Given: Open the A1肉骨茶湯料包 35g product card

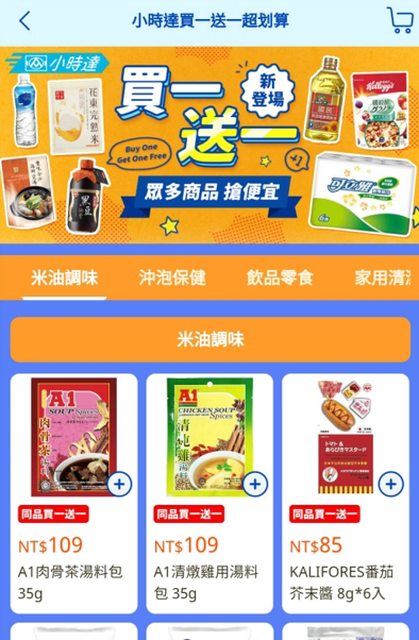Looking at the screenshot, I should coord(74,493).
